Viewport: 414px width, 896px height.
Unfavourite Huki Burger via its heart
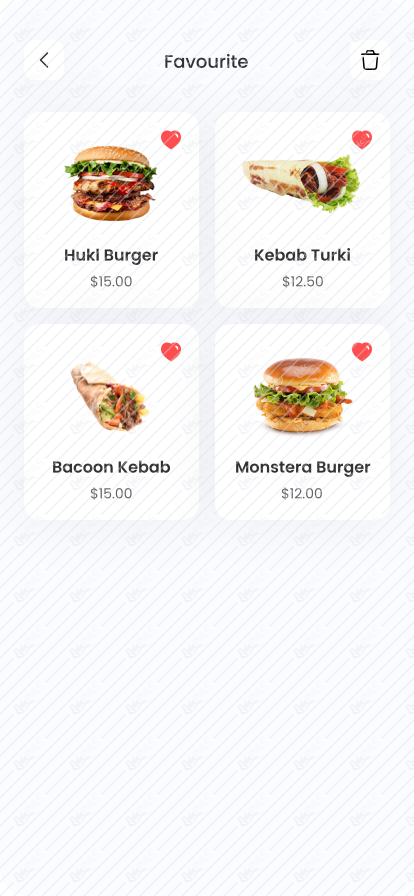(171, 139)
